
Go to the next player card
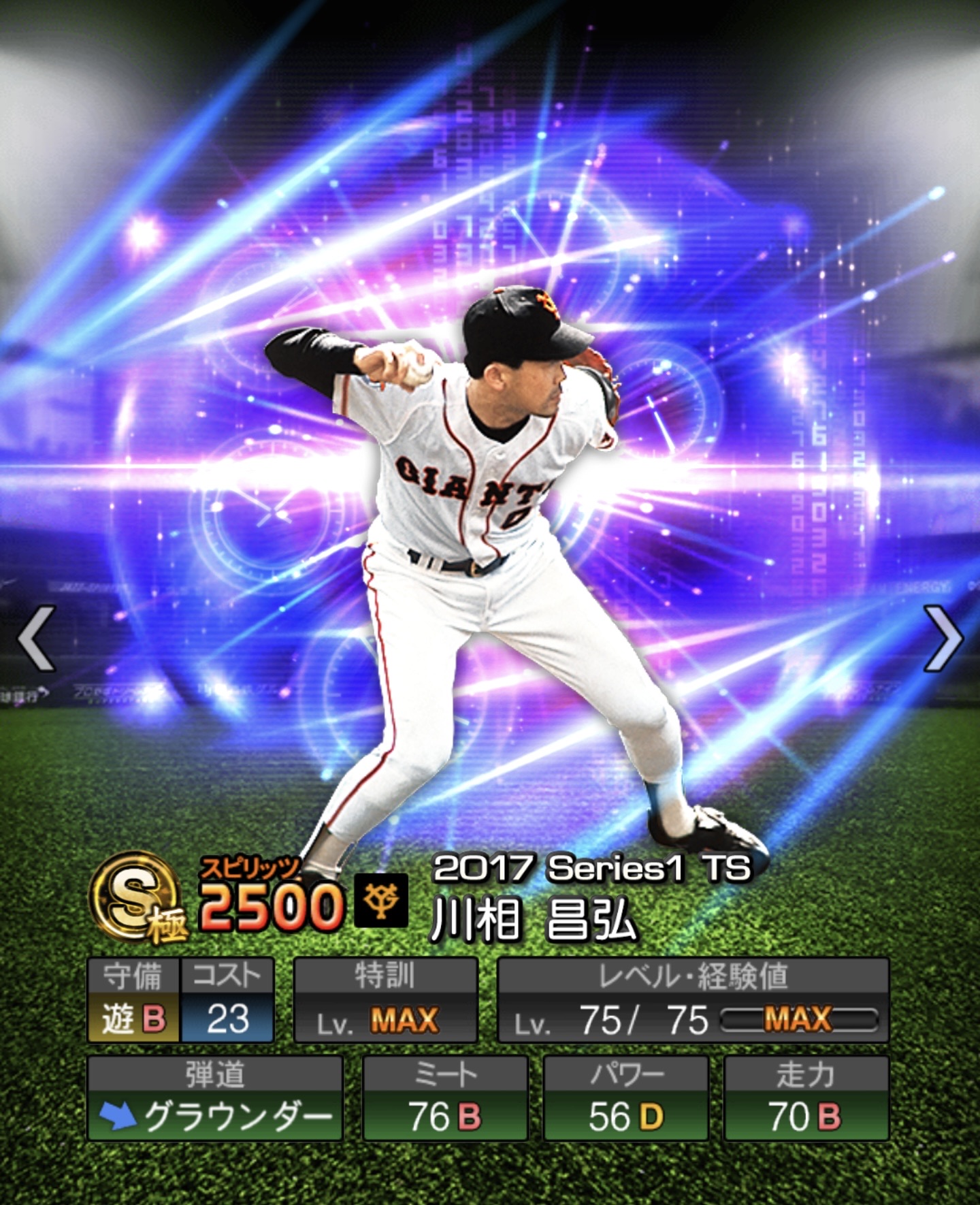click(943, 639)
